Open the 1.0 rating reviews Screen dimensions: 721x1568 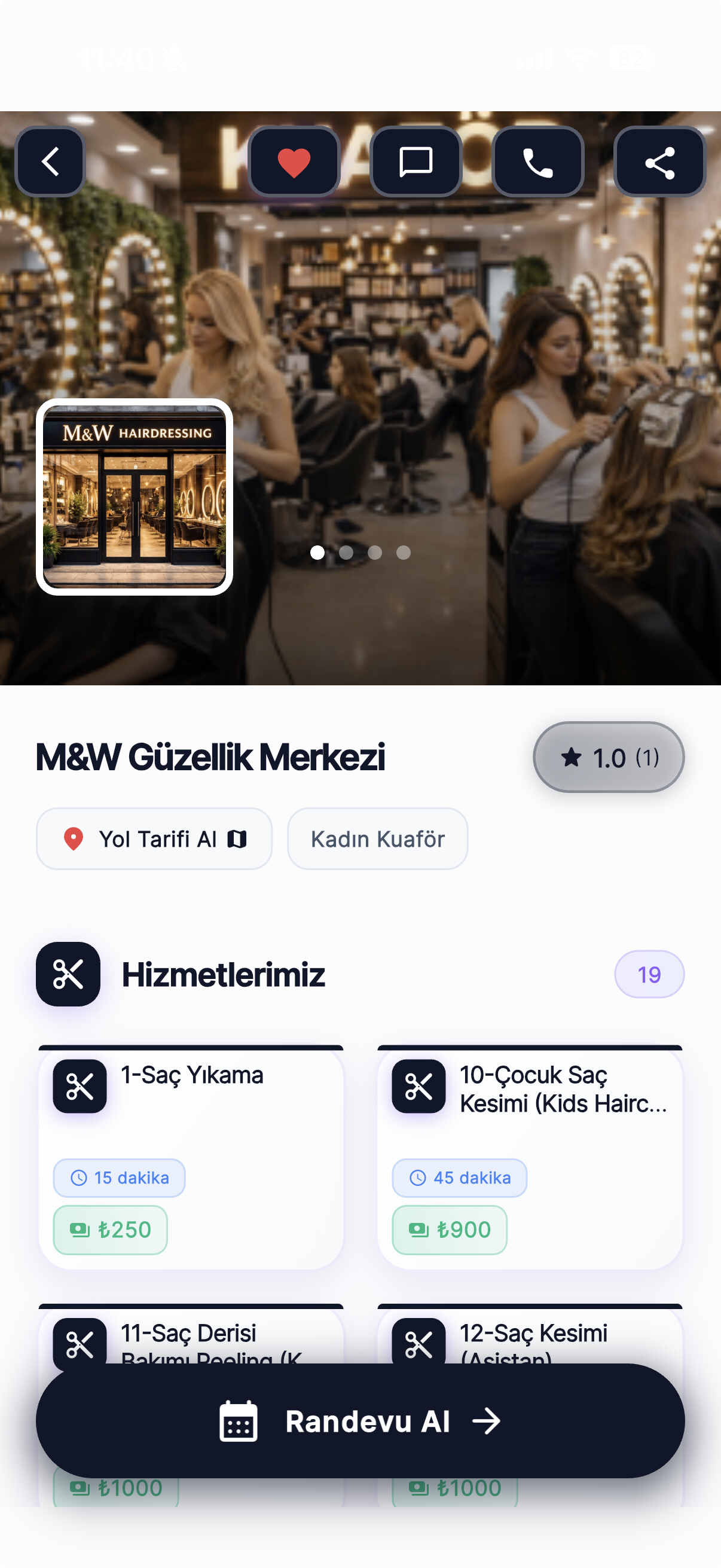[609, 757]
